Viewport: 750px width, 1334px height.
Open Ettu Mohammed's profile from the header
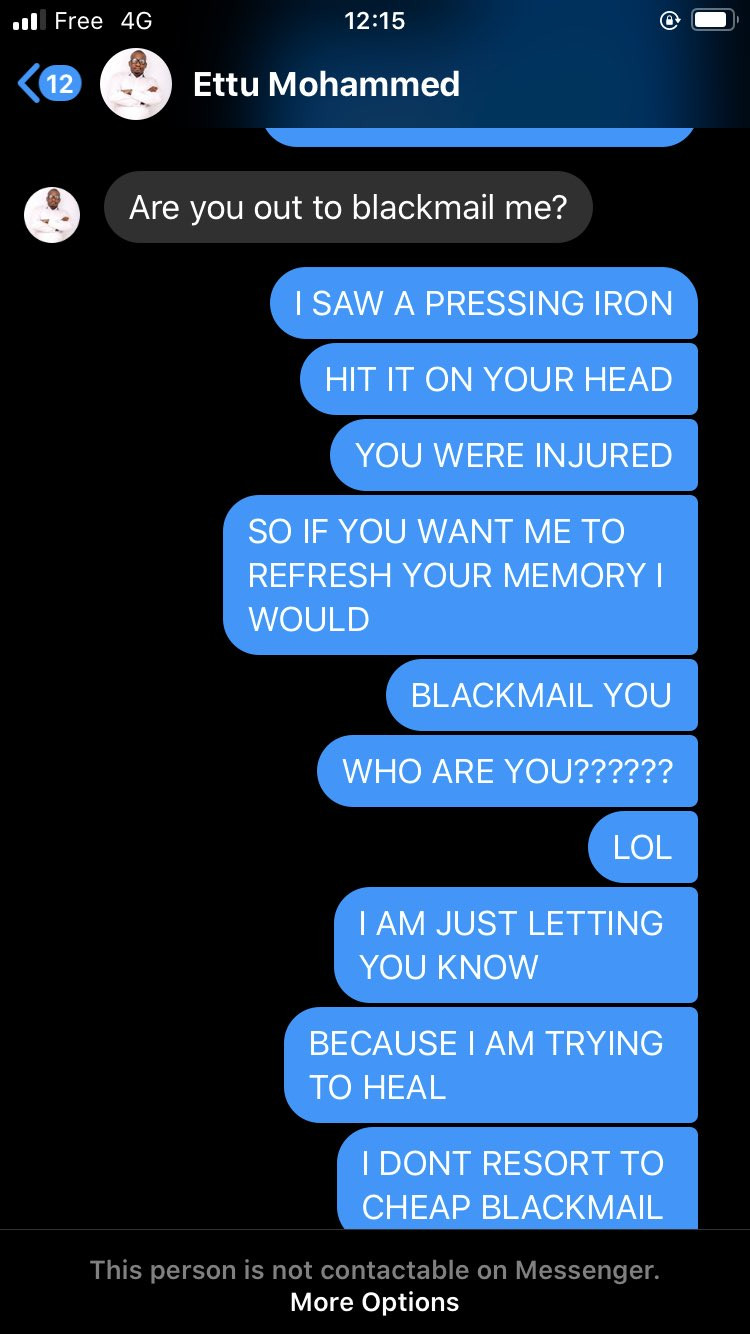click(326, 84)
